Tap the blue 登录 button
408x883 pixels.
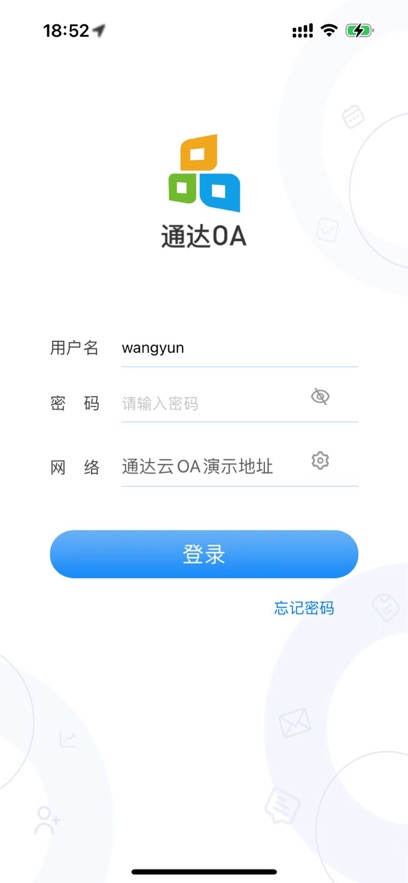204,554
